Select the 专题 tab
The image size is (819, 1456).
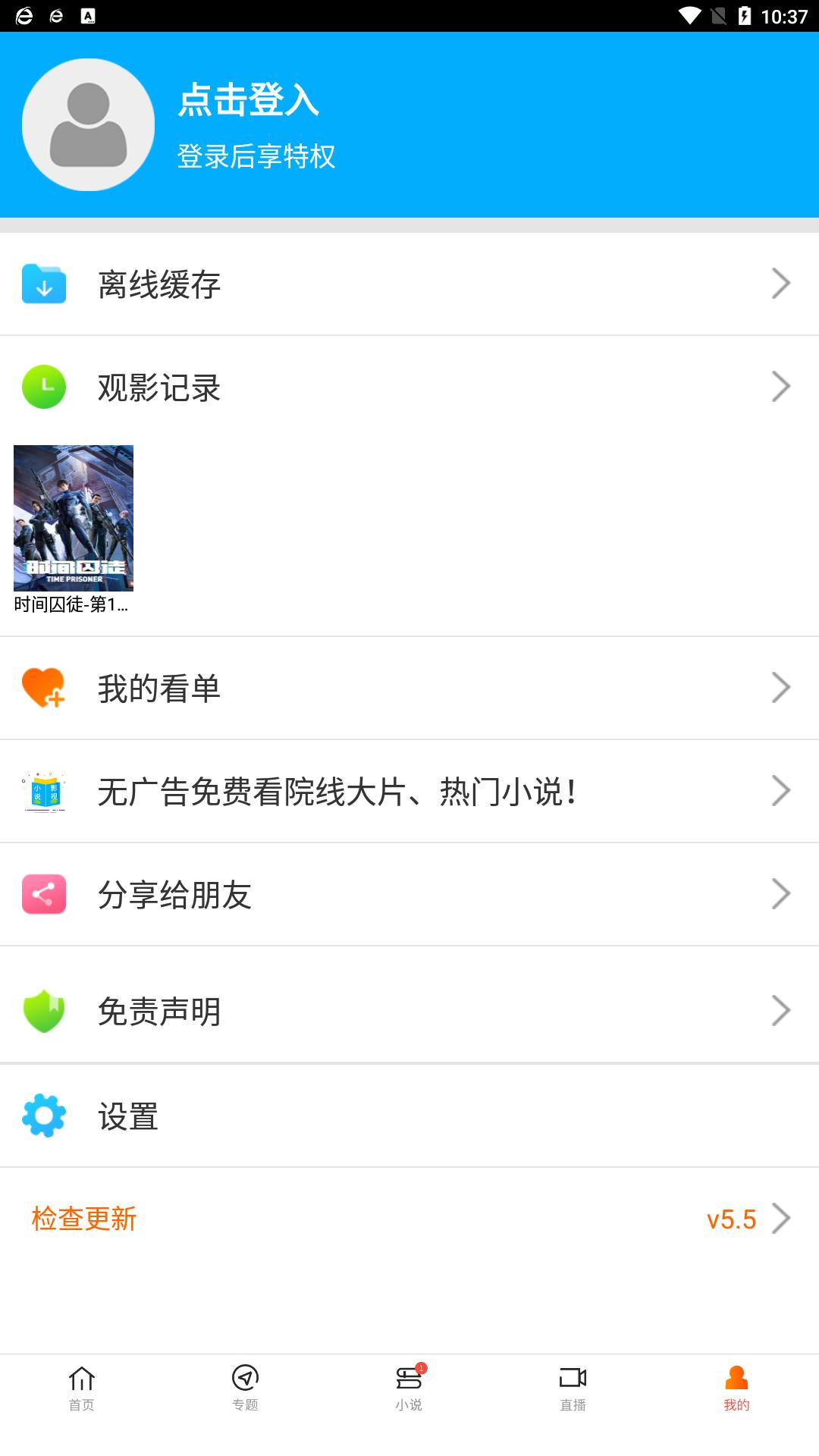(x=245, y=1395)
